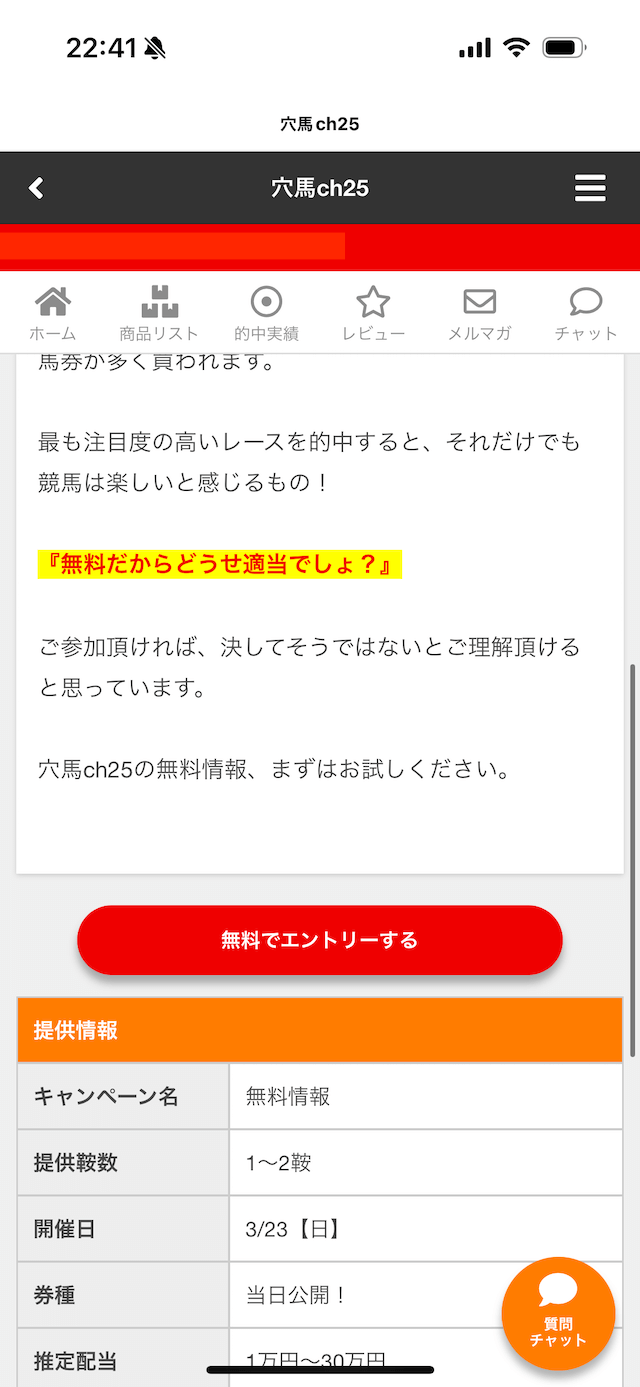
Task: Open the hamburger menu
Action: [x=590, y=188]
